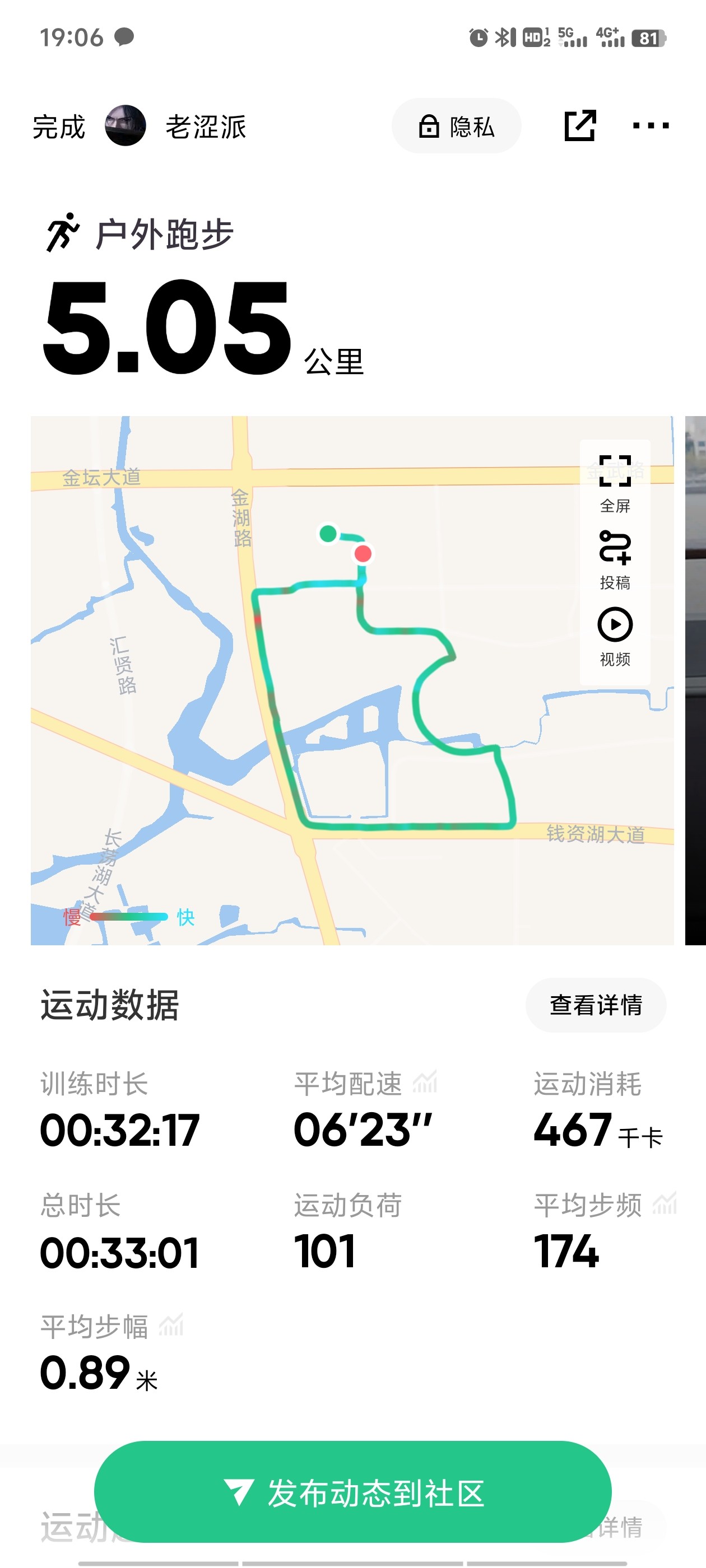Tap chart icon beside 平均步幅
Viewport: 706px width, 1568px height.
pyautogui.click(x=171, y=1326)
